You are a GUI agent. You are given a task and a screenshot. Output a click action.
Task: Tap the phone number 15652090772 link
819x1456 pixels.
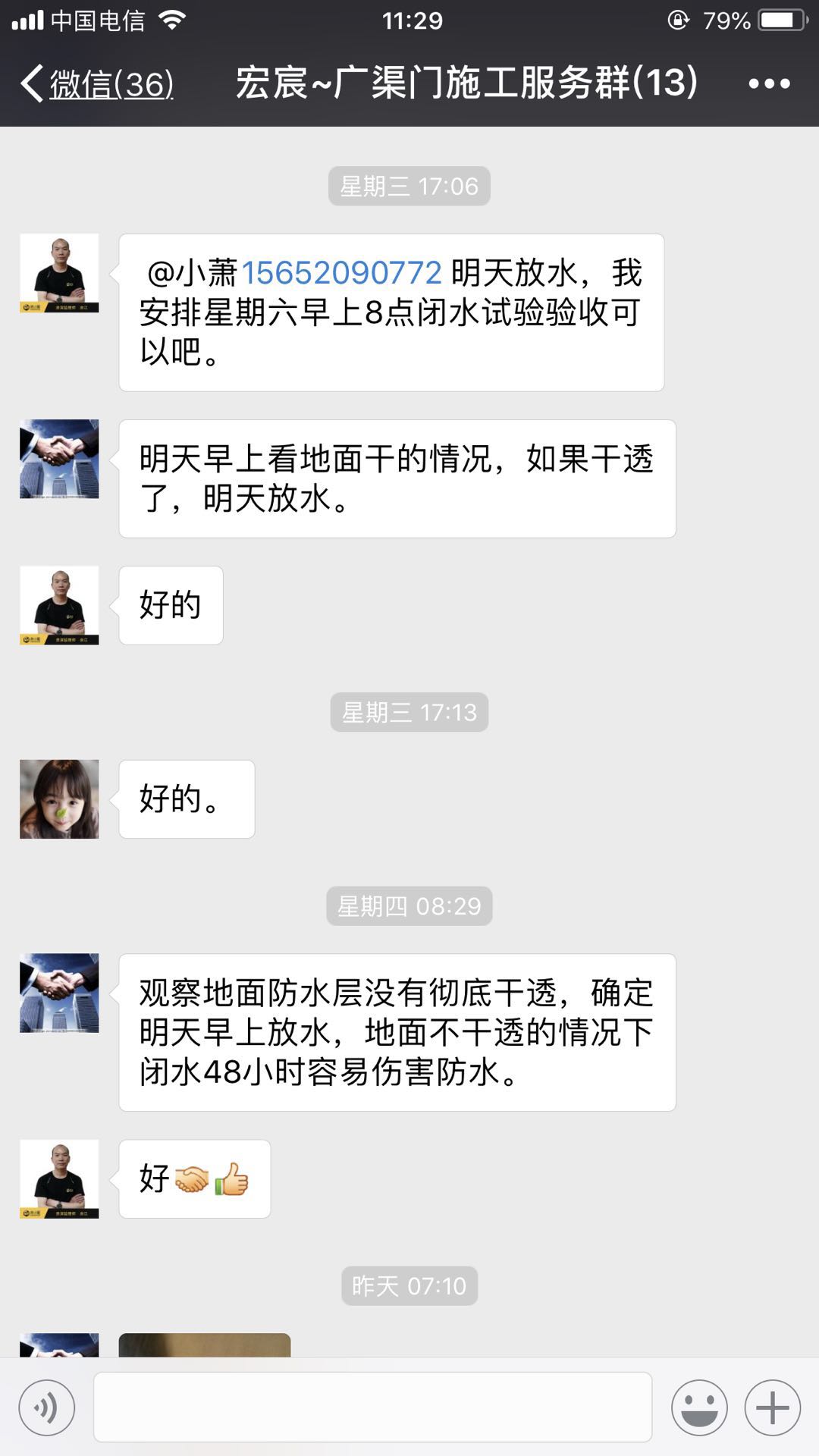(x=341, y=273)
